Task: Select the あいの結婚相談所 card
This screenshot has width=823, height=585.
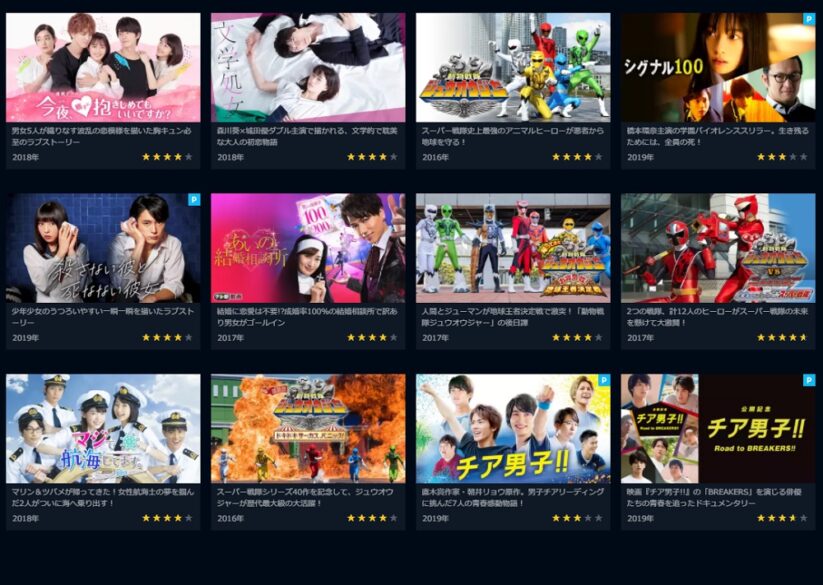Action: pyautogui.click(x=308, y=248)
